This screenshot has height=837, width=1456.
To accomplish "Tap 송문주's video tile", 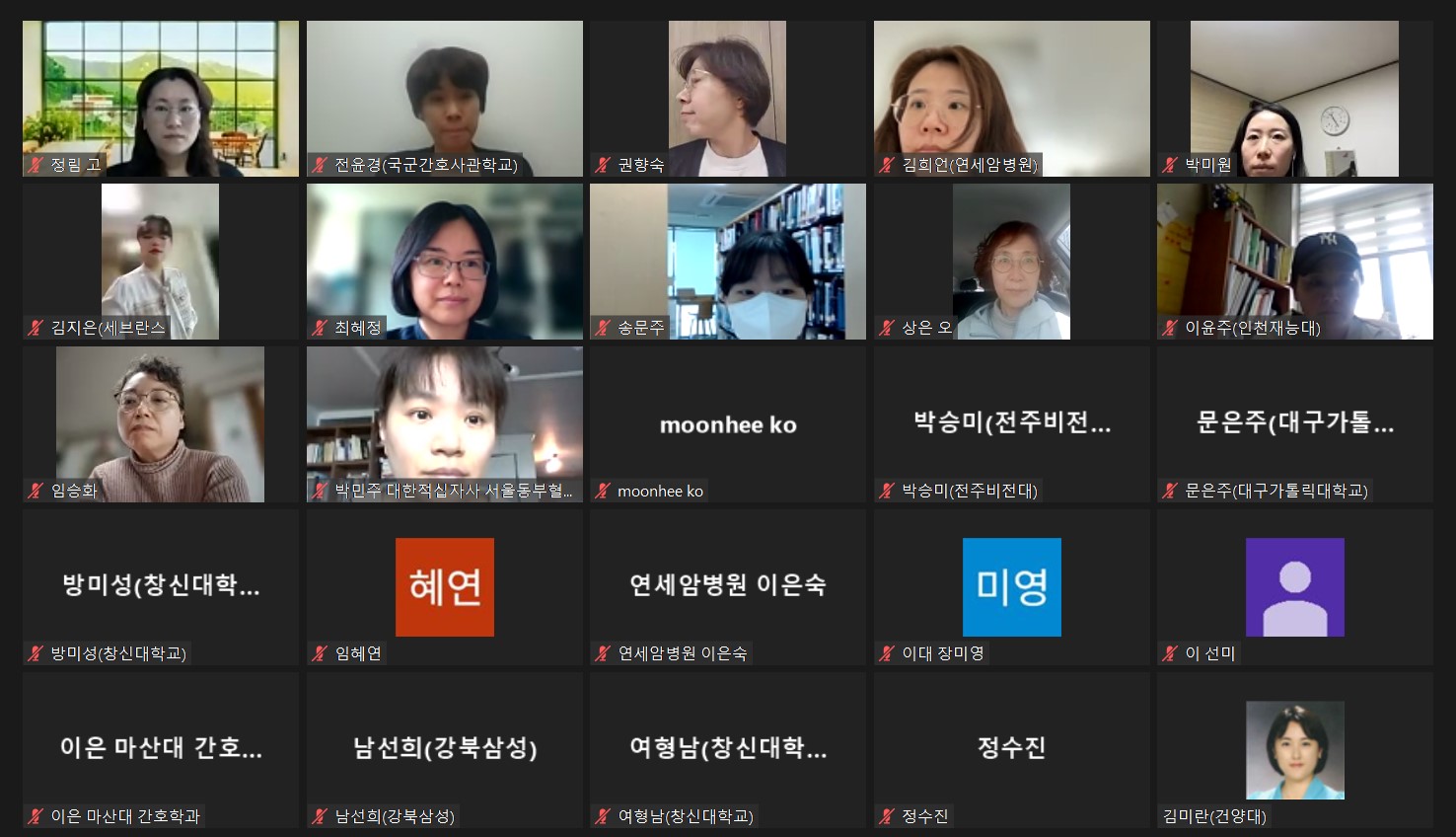I will pyautogui.click(x=727, y=262).
